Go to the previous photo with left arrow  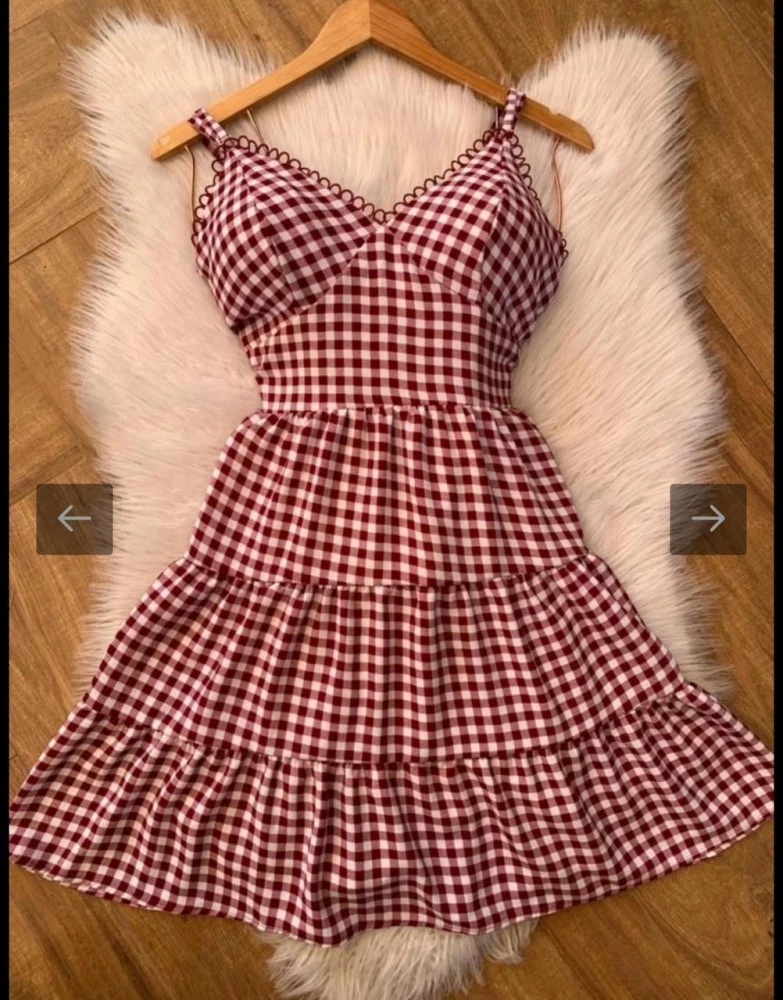(75, 519)
